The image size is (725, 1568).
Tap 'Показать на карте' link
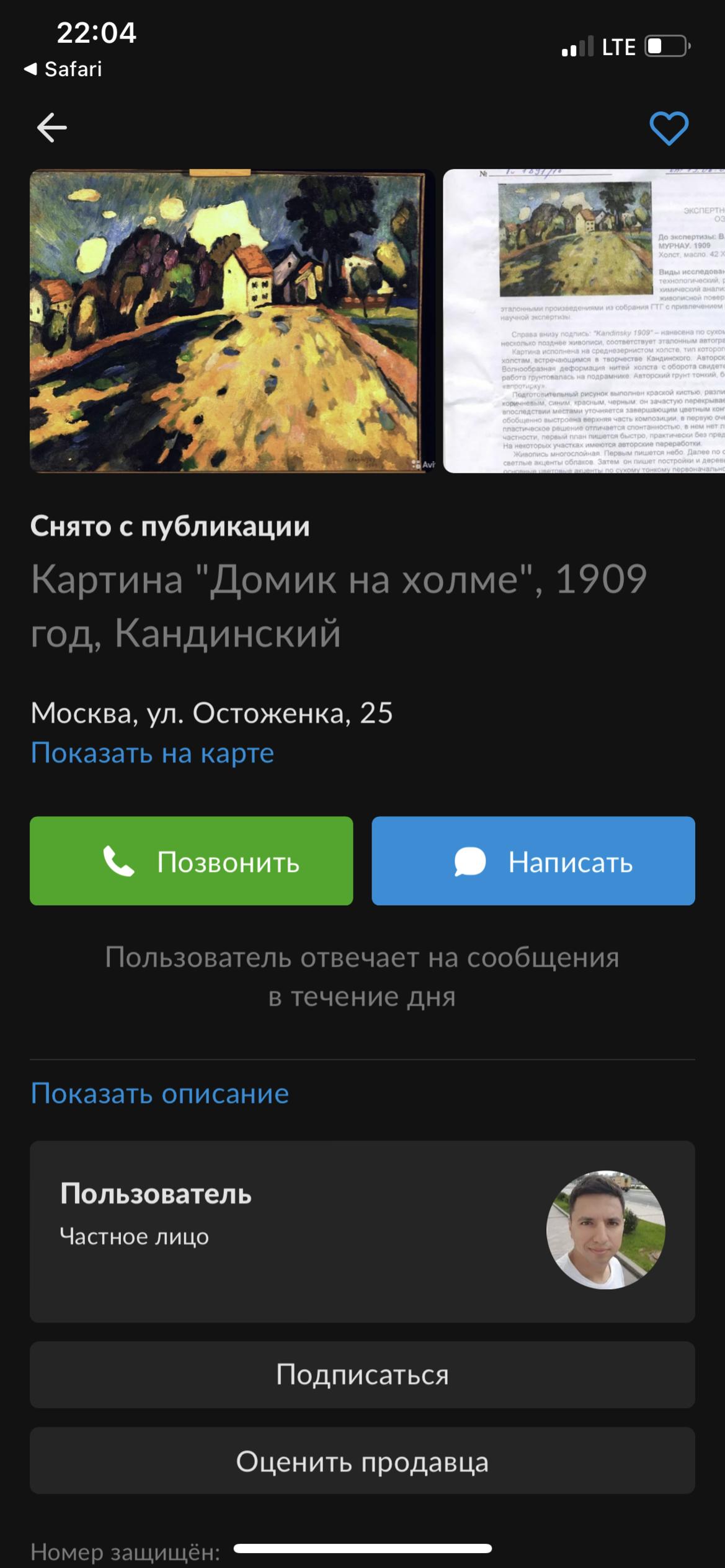coord(153,753)
